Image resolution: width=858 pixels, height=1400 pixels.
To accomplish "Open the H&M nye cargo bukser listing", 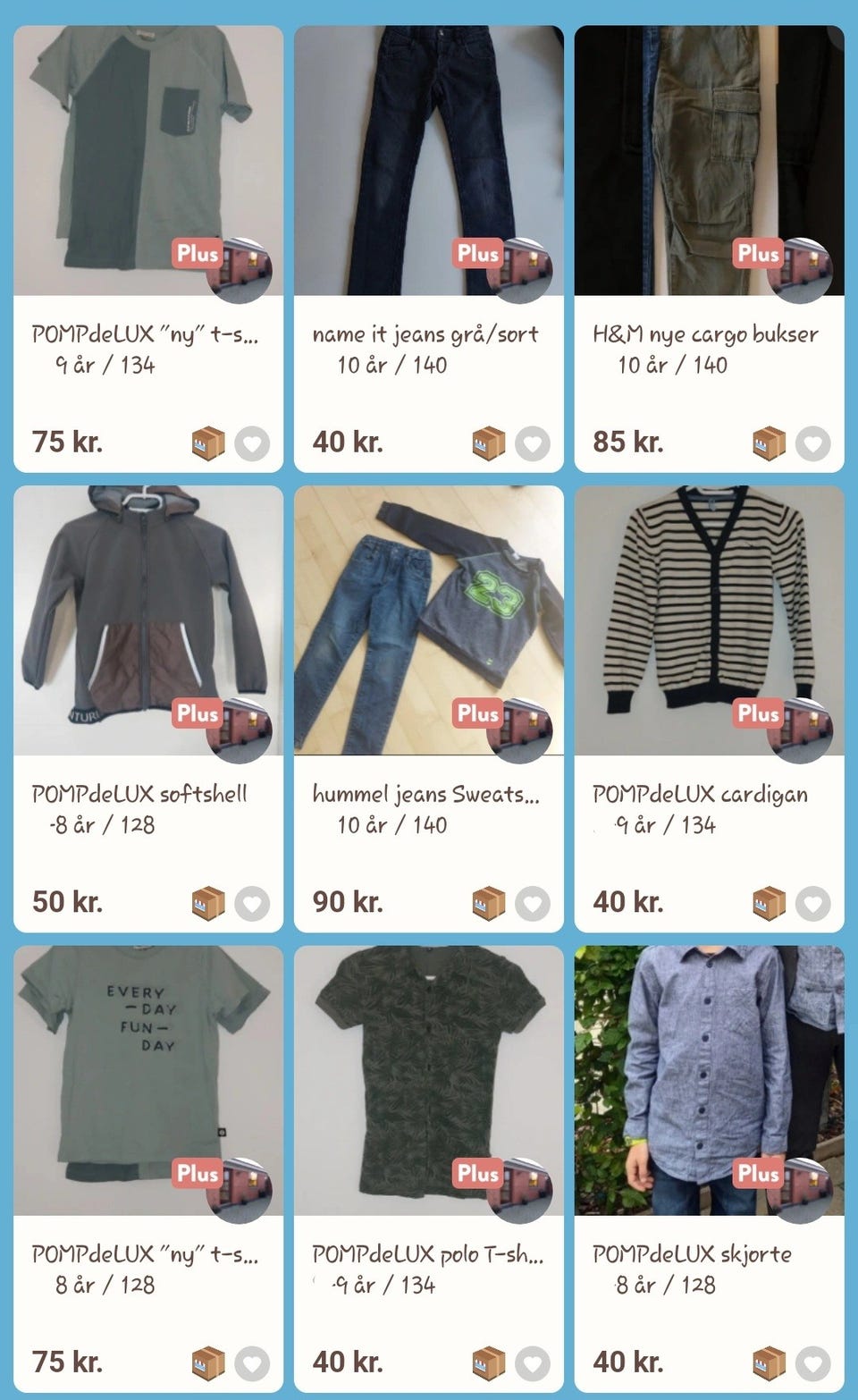I will (709, 249).
